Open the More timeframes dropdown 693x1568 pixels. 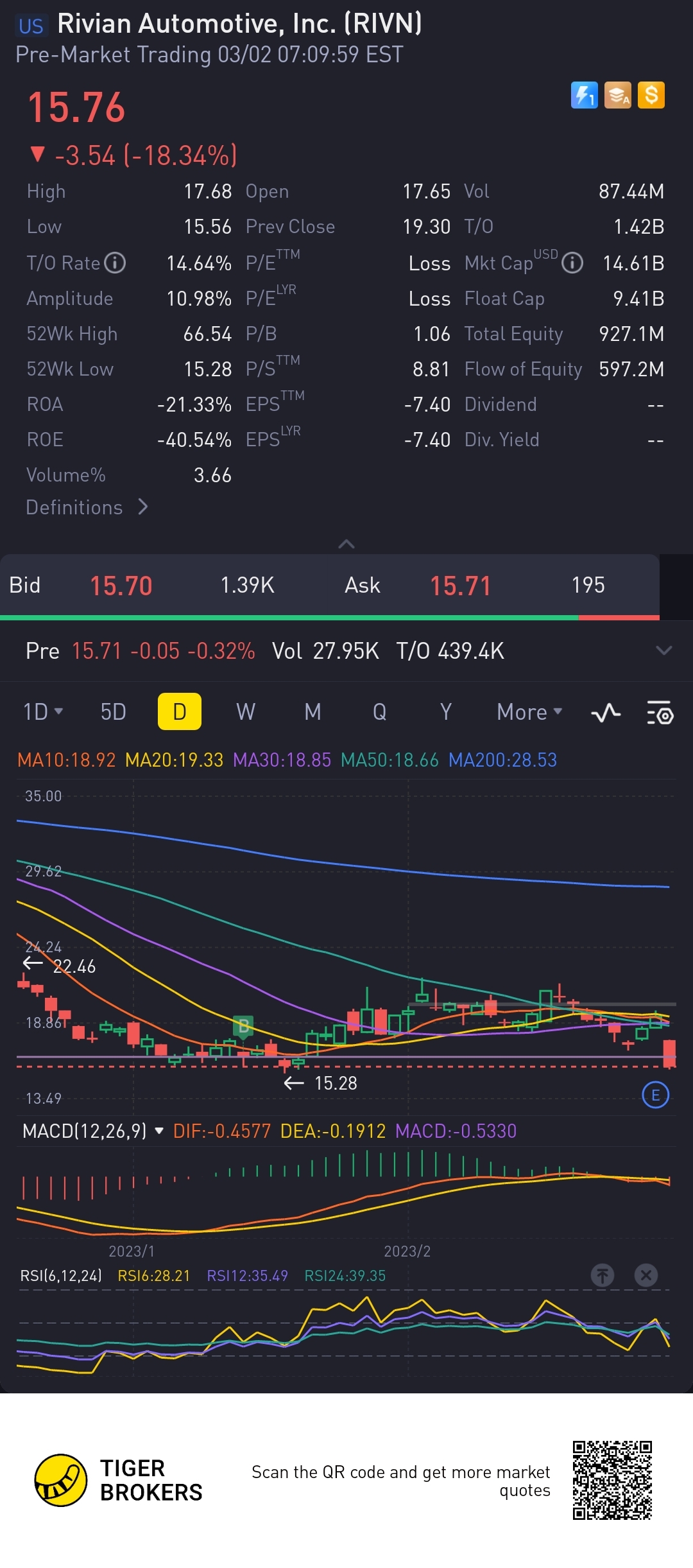click(529, 711)
